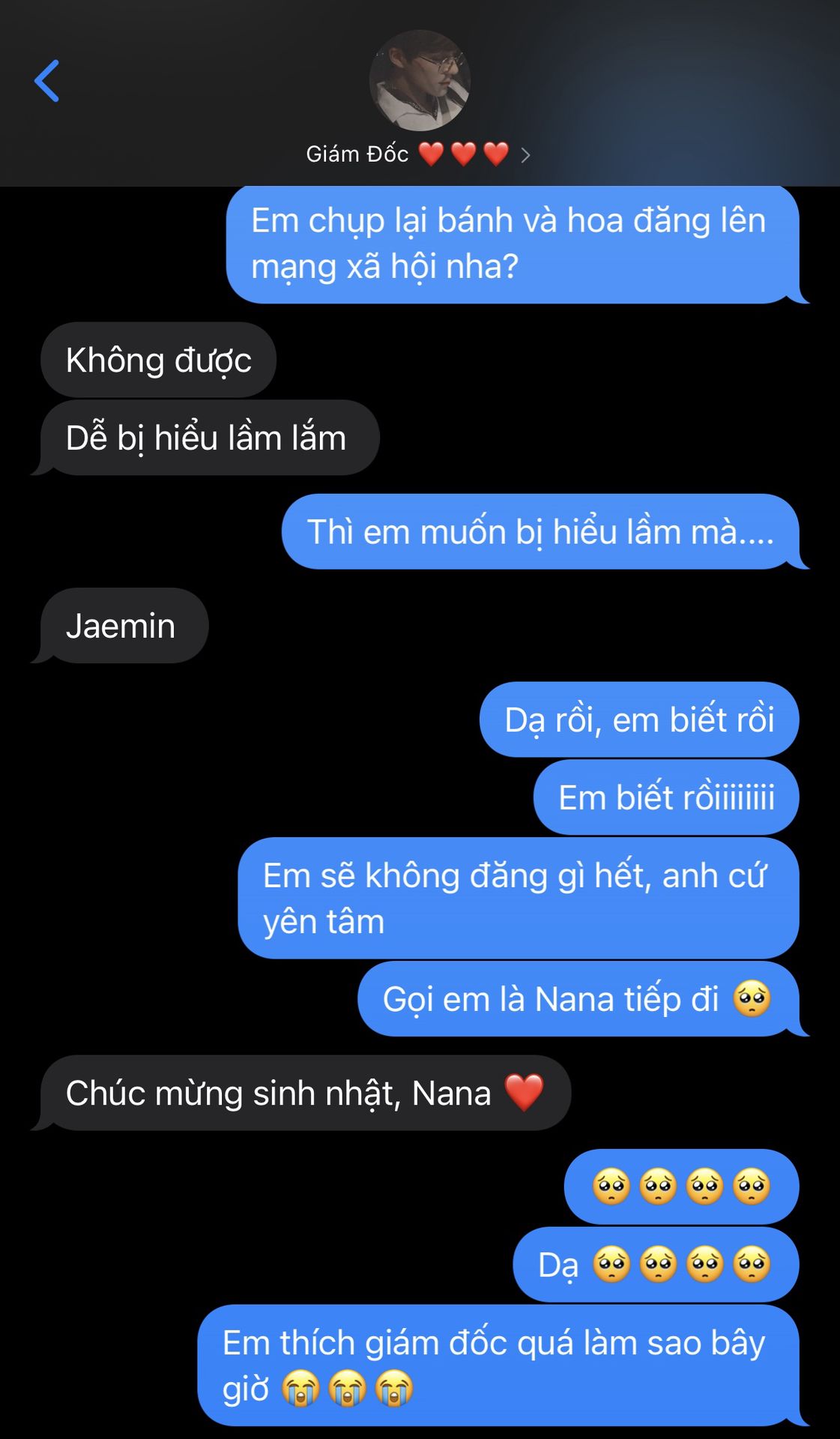Open the Giám Đốc contact profile picture
Viewport: 840px width, 1439px height.
(420, 80)
